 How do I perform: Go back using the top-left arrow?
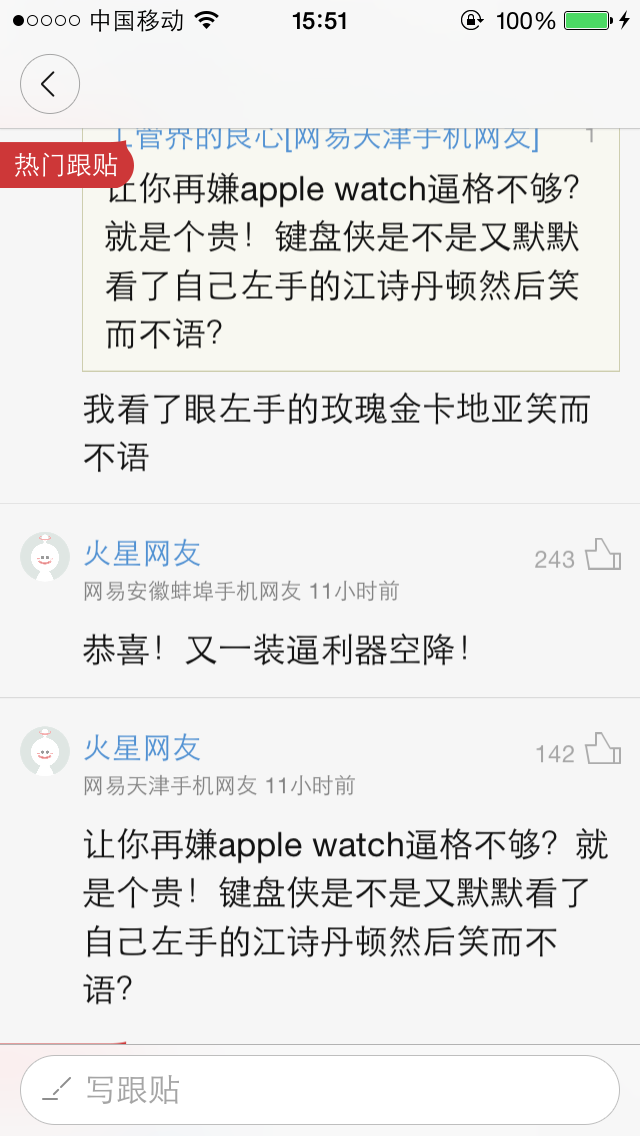tap(48, 84)
